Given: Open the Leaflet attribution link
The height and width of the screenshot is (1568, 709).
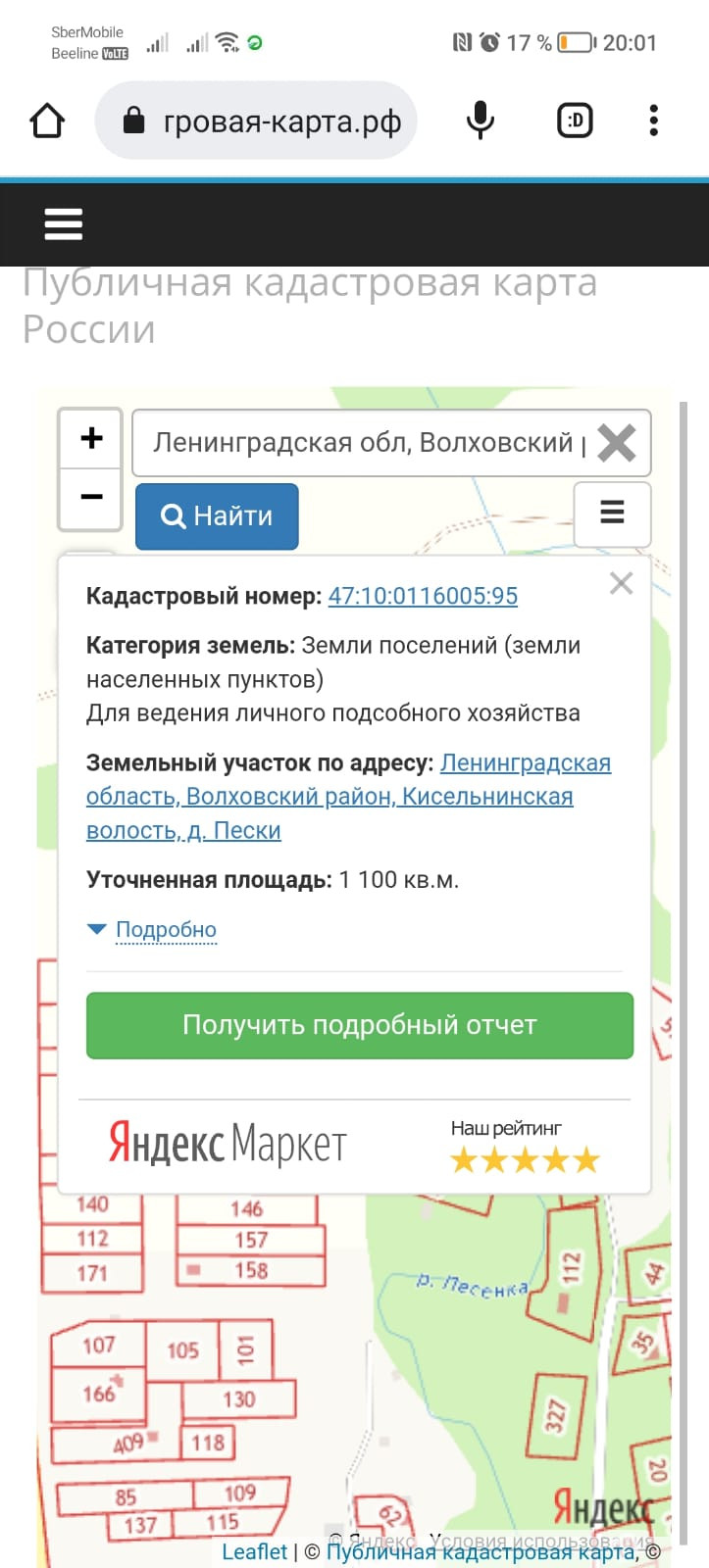Looking at the screenshot, I should 255,1551.
